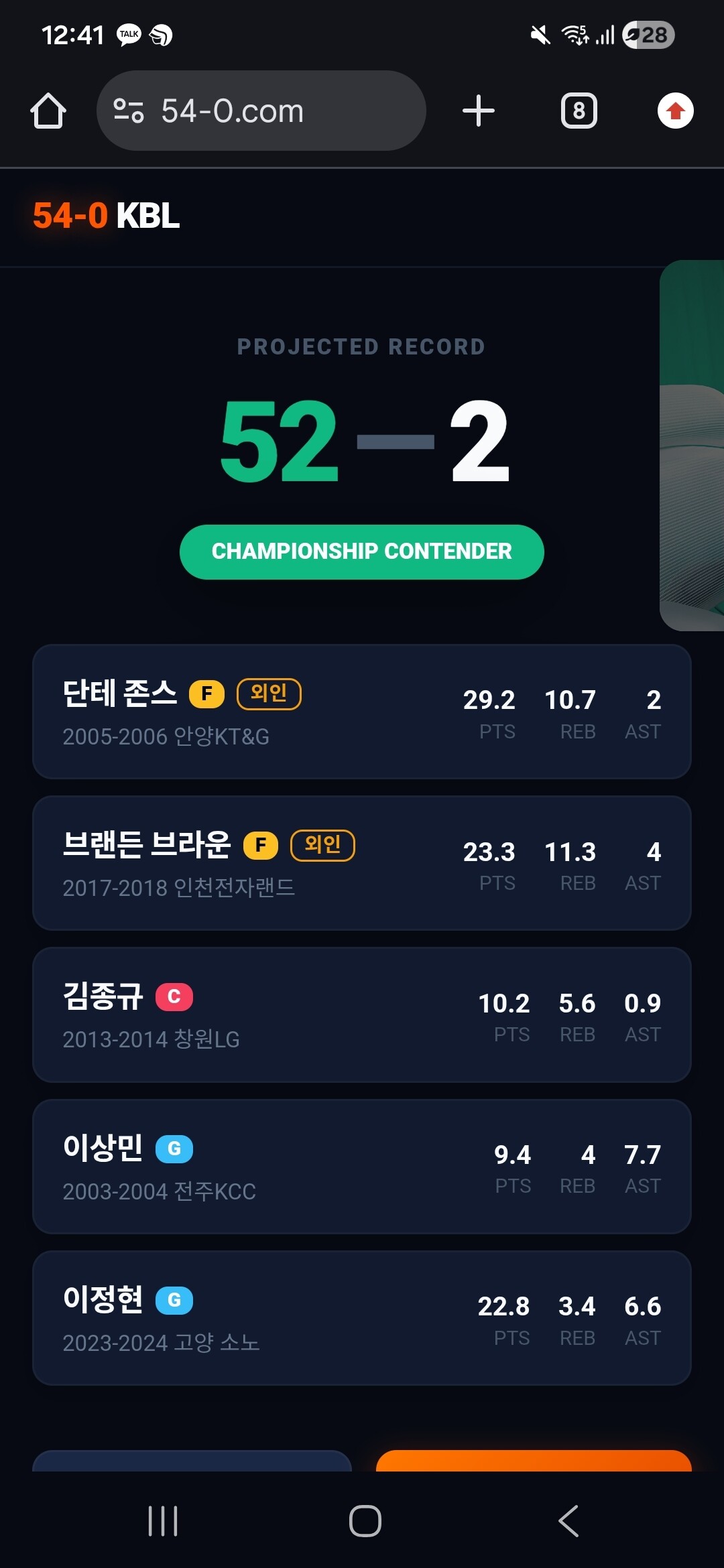
Task: Open recent apps from navigation bar
Action: click(x=163, y=1521)
